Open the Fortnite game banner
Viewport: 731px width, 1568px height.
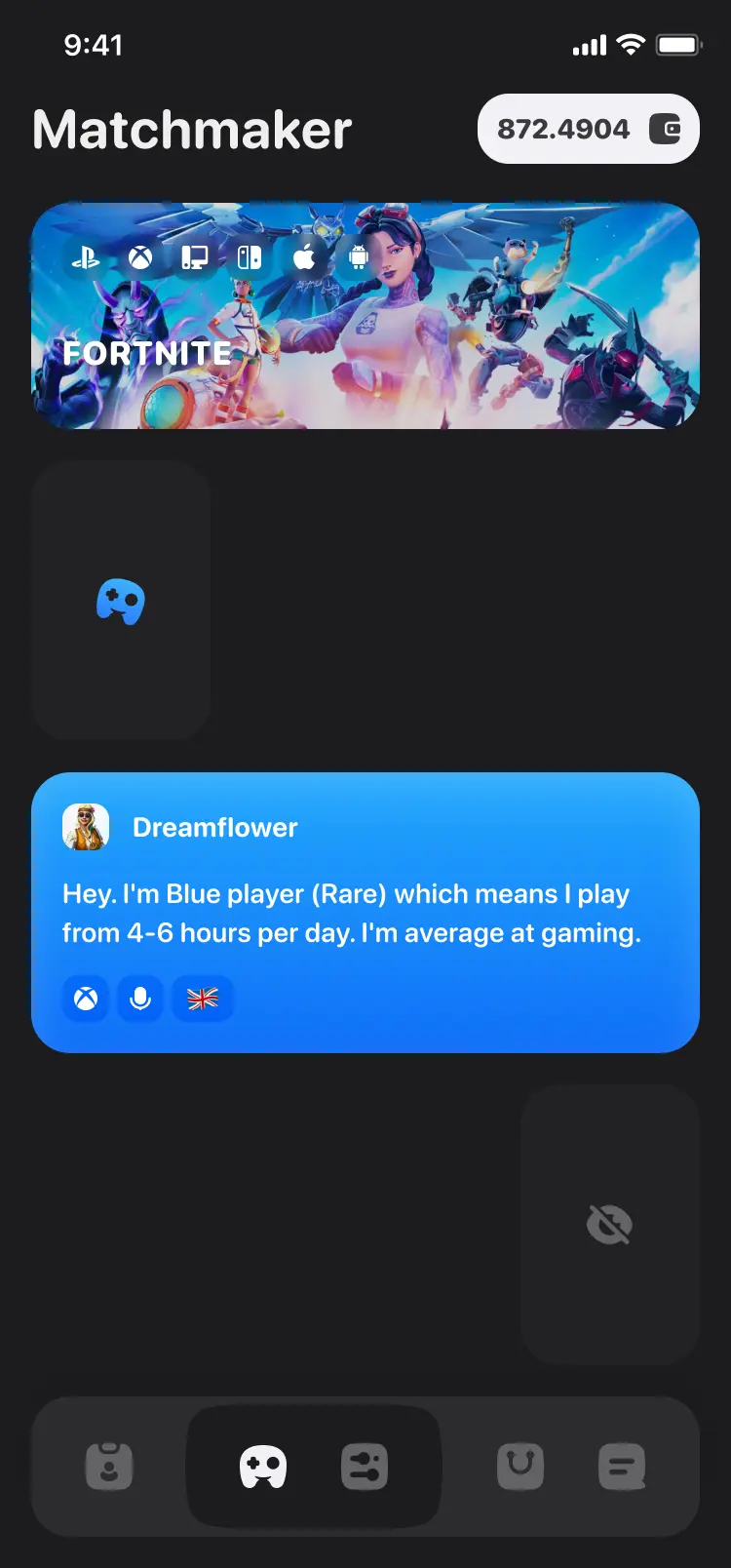pyautogui.click(x=365, y=316)
